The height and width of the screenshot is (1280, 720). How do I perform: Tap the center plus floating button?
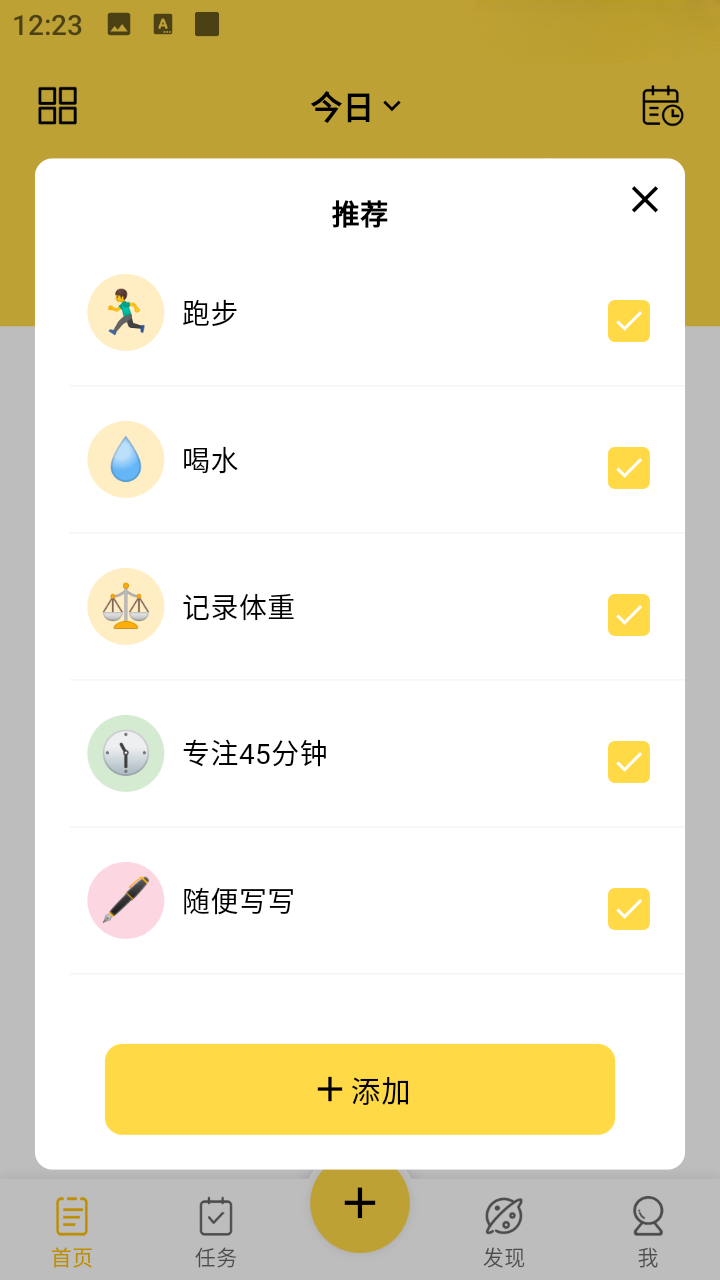click(x=360, y=1202)
